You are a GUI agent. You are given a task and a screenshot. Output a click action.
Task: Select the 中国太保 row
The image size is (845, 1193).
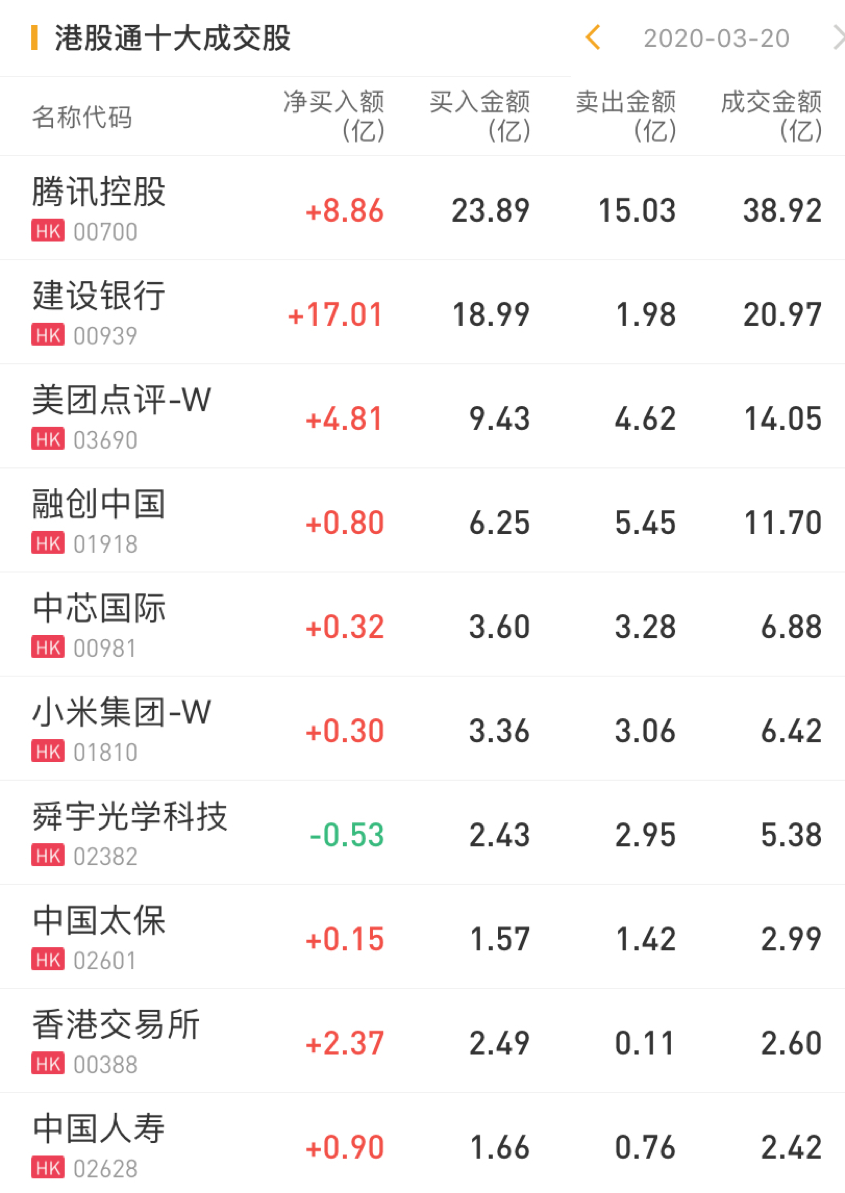(x=99, y=920)
